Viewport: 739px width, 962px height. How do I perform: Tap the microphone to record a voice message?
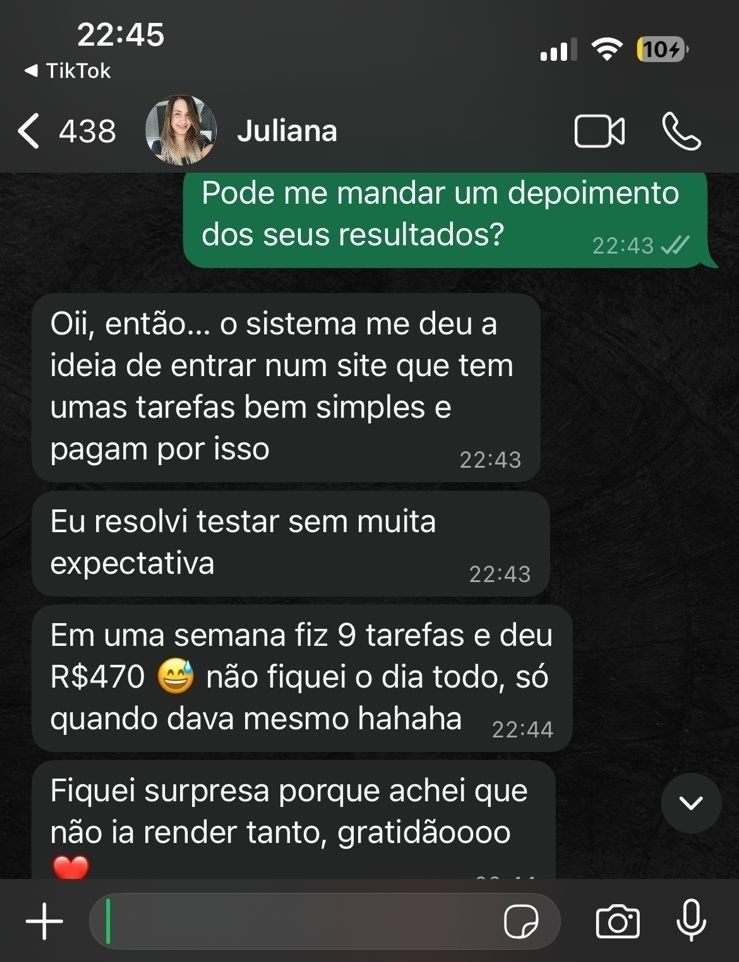pos(692,921)
